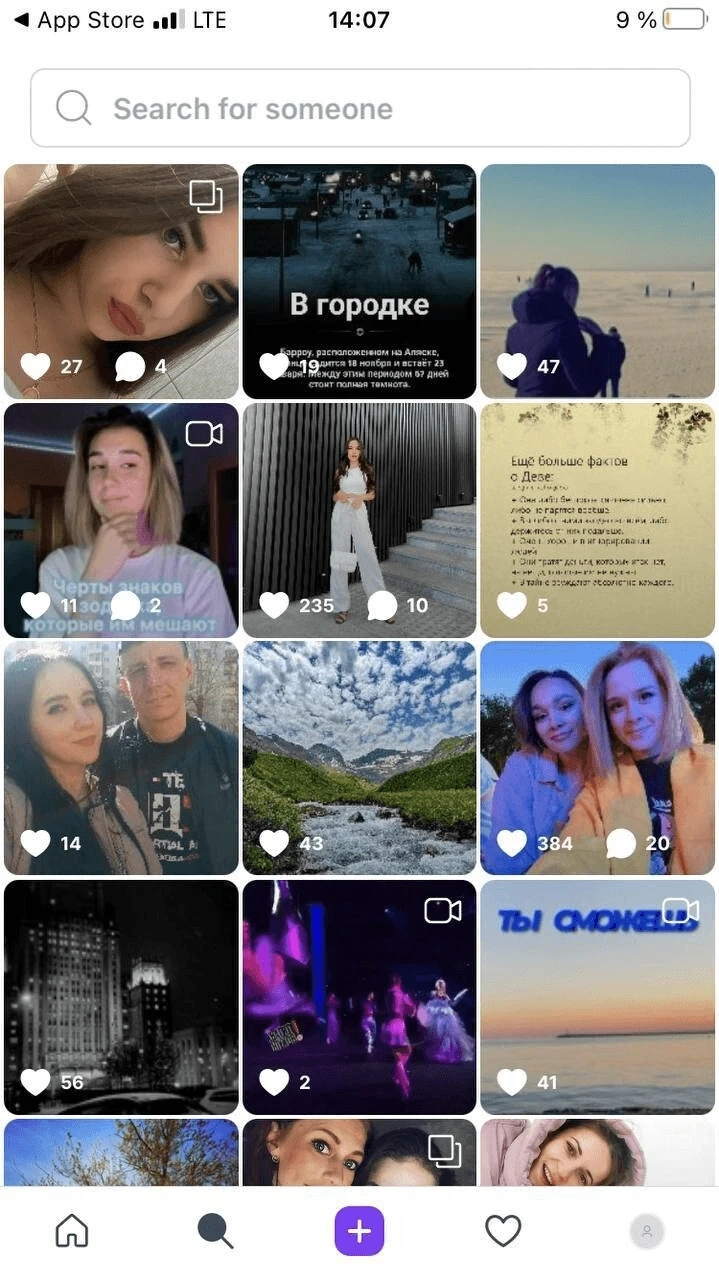Play the video with 11 likes
The width and height of the screenshot is (719, 1280).
pos(121,520)
